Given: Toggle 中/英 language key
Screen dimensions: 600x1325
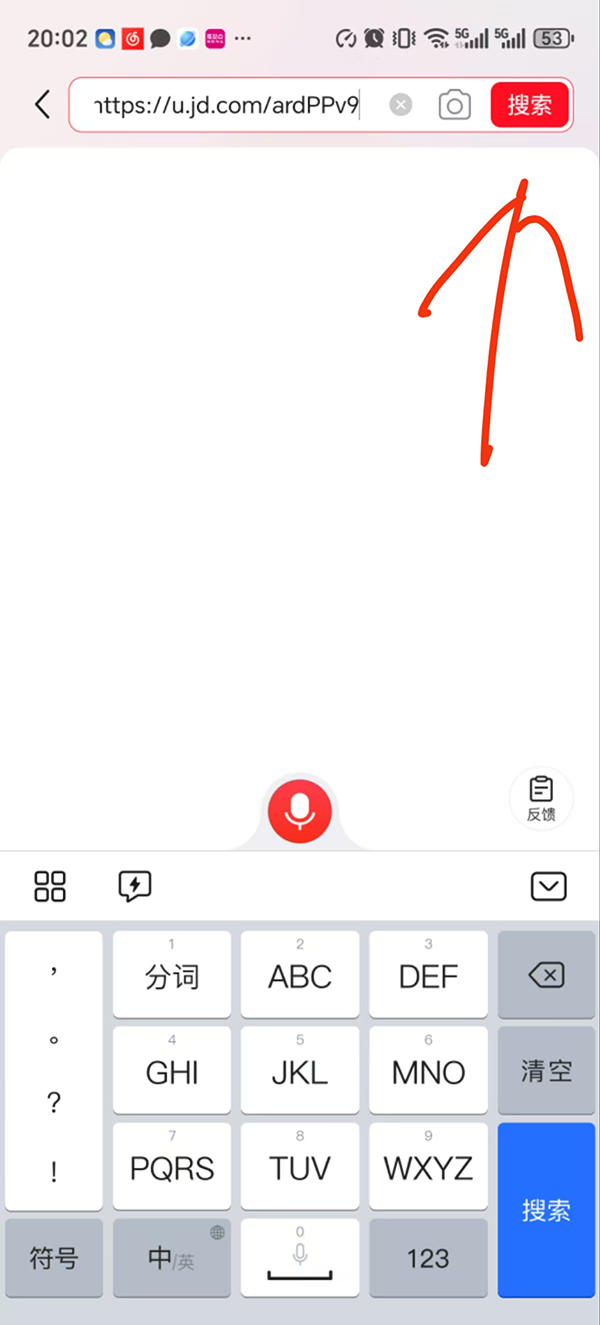Looking at the screenshot, I should (171, 1258).
